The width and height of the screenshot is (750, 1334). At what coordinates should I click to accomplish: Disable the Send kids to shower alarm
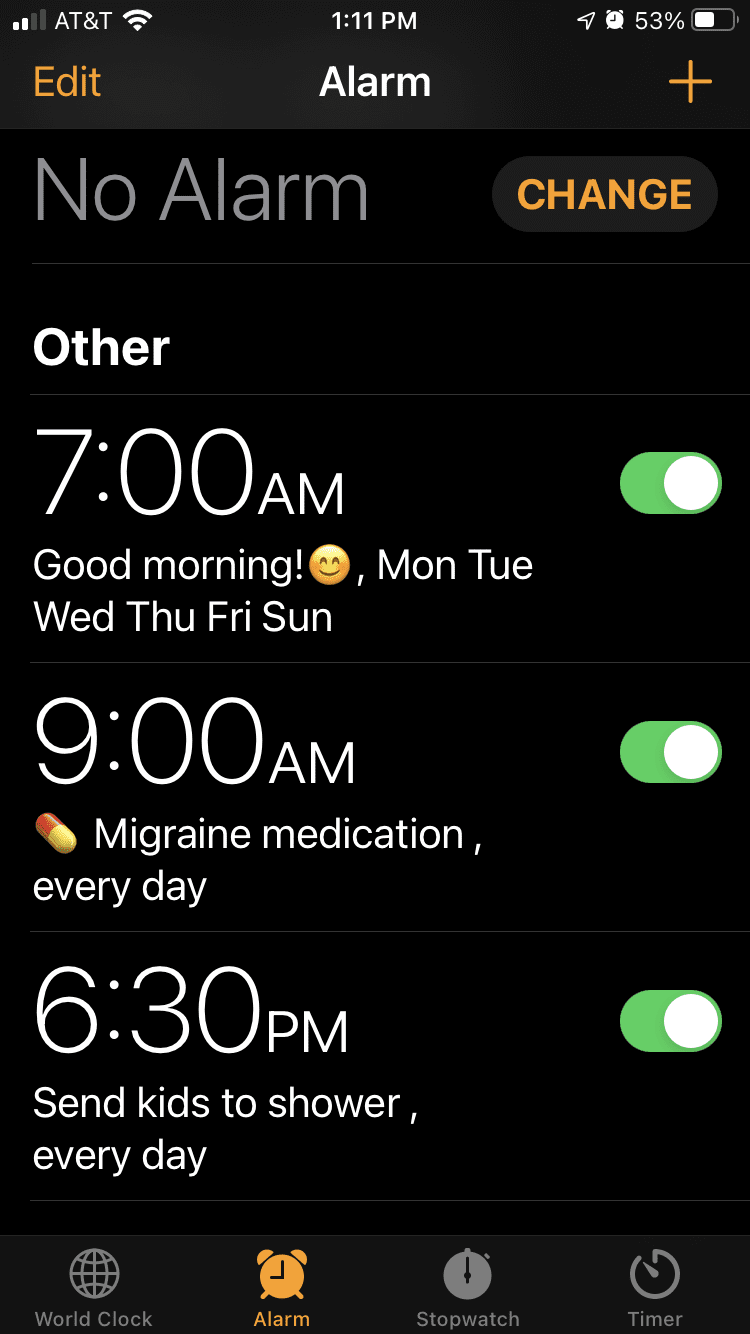(670, 1021)
